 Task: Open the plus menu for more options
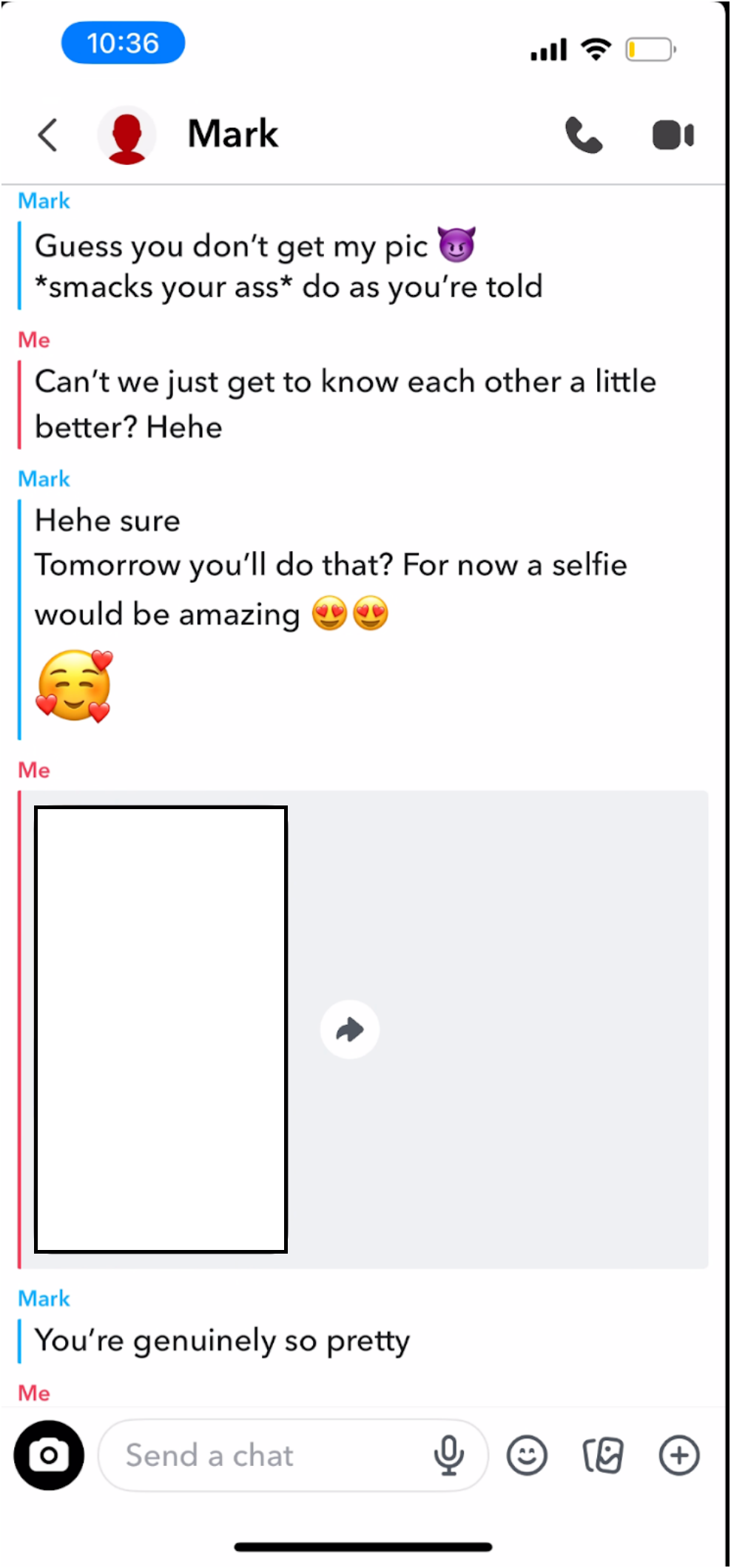678,1455
